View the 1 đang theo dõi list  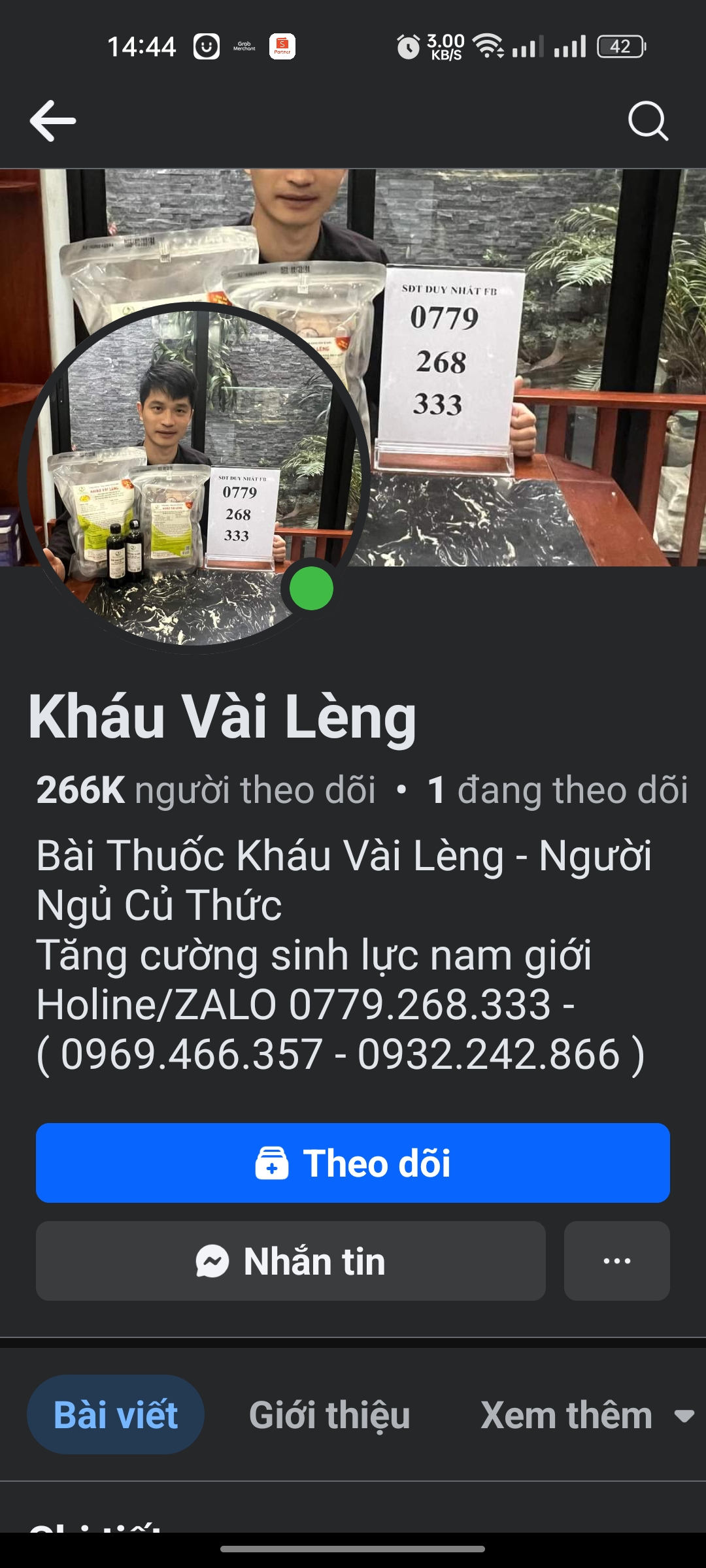557,790
